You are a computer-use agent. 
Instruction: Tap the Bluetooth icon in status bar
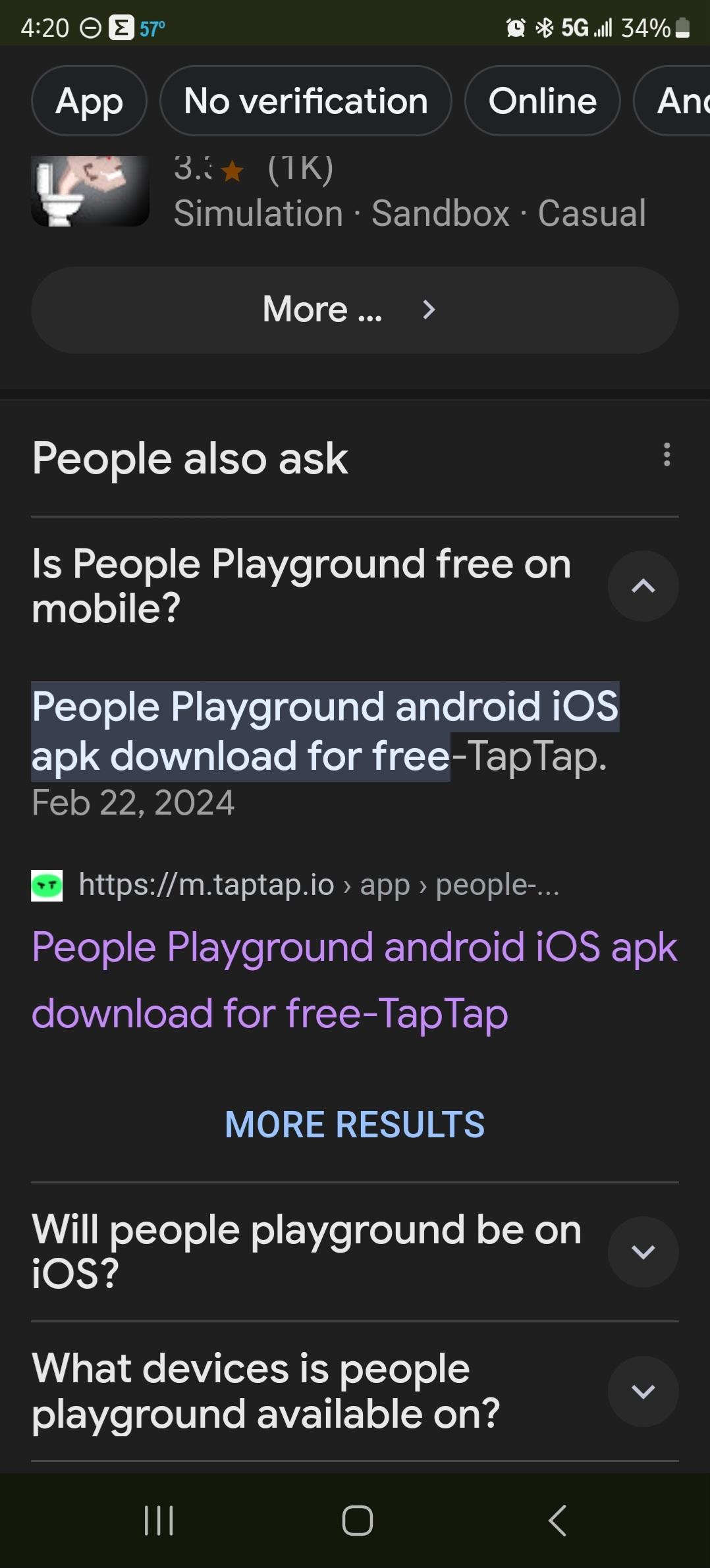(x=545, y=26)
